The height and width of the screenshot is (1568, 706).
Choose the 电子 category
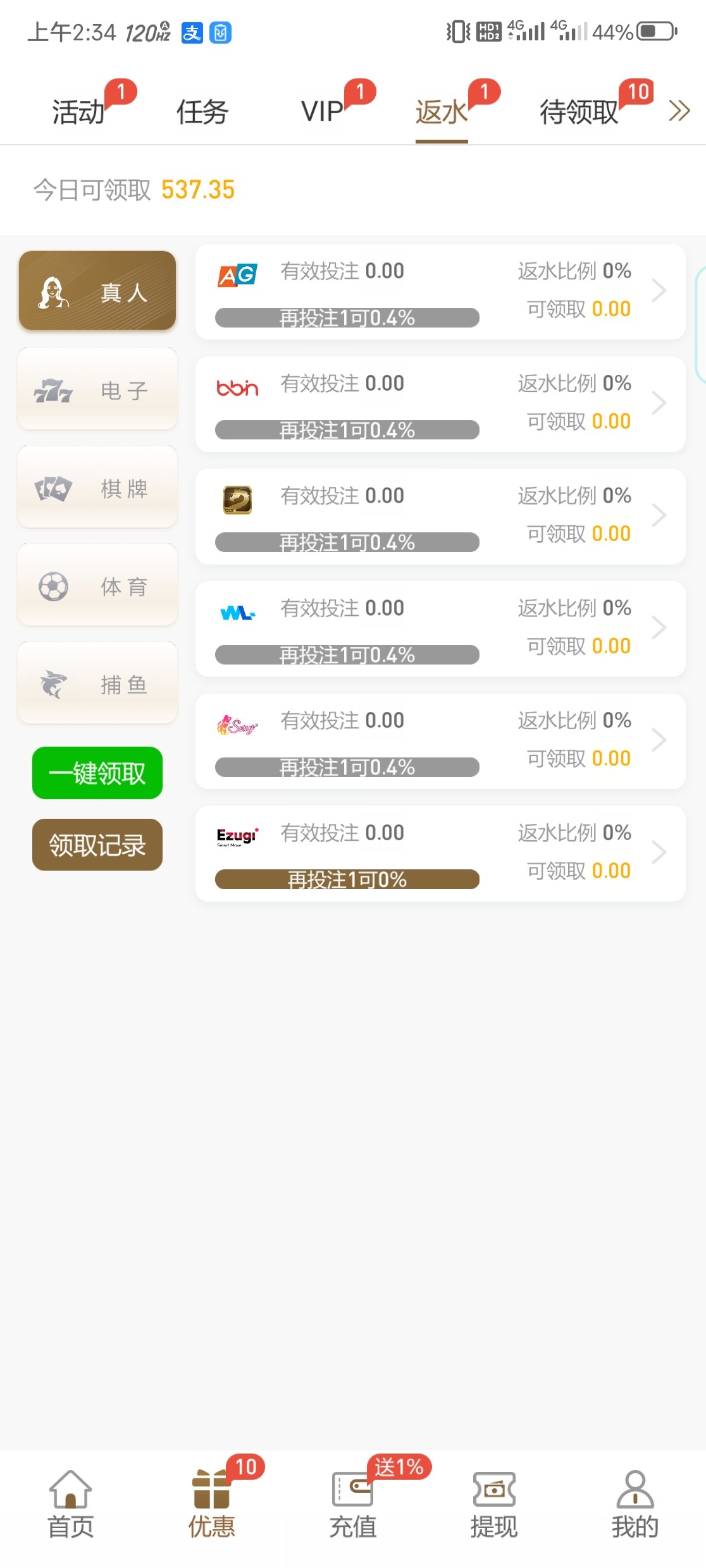(x=97, y=389)
